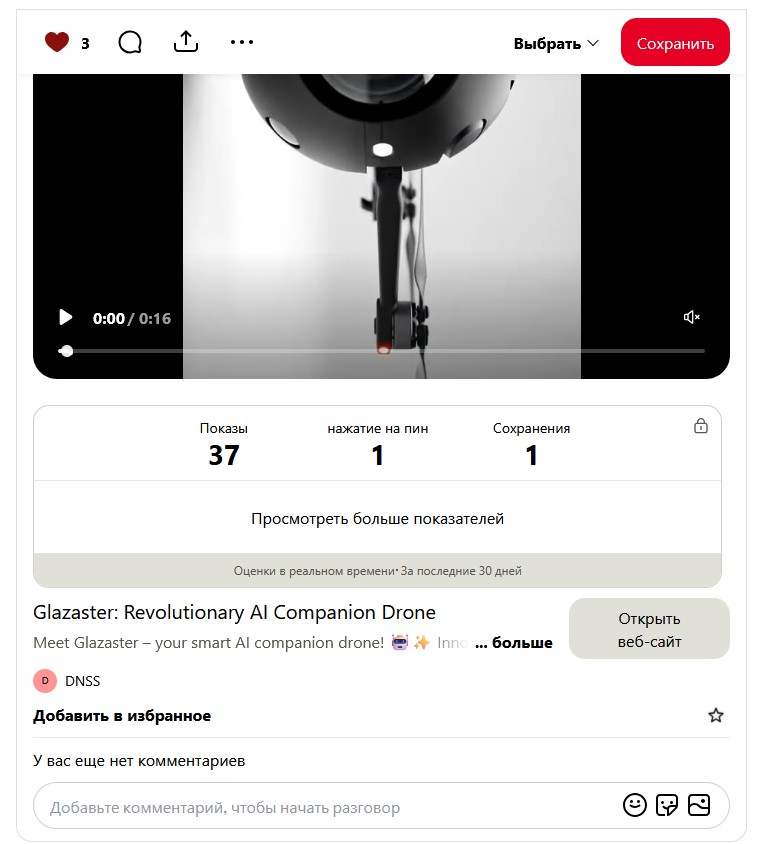Share this pin
Screen dimensions: 759x844
[186, 42]
